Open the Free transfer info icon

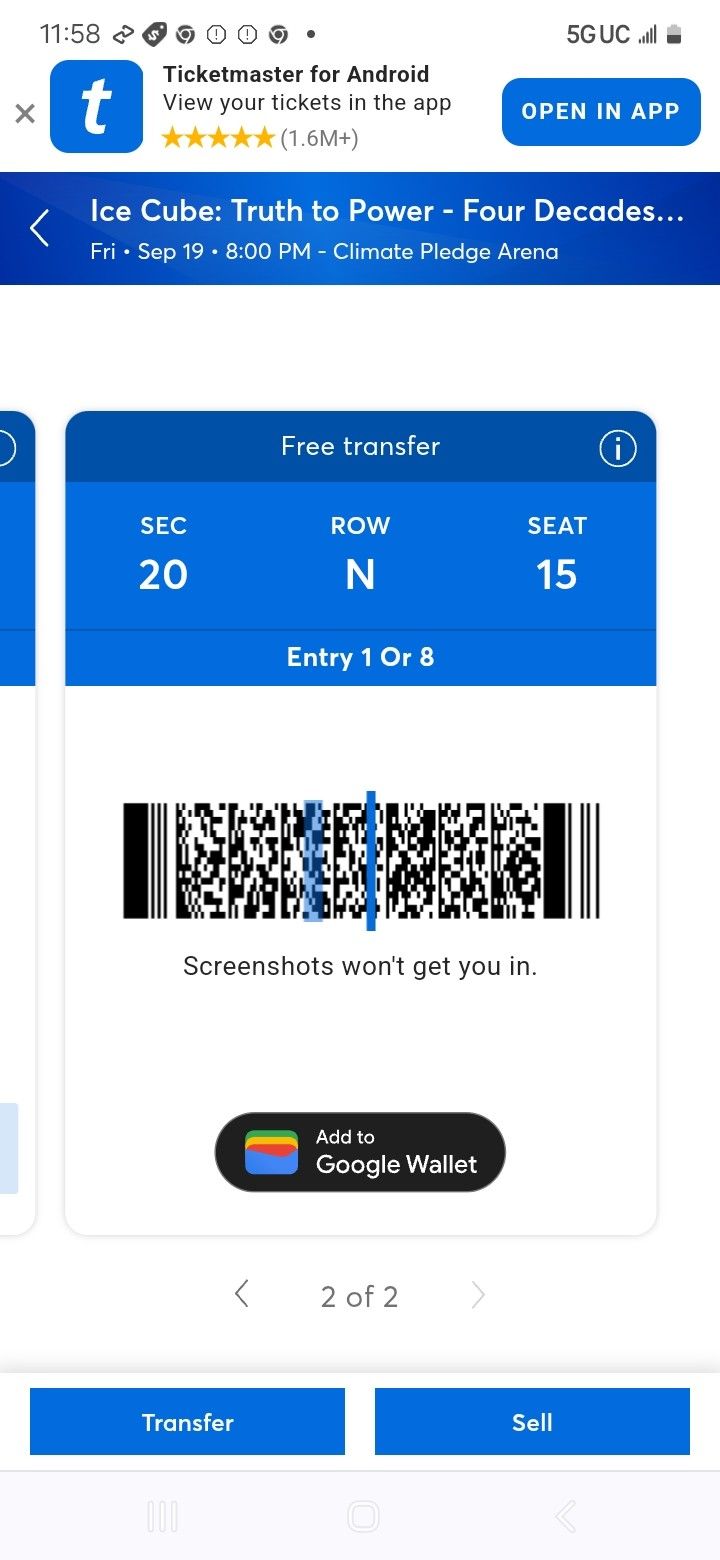tap(617, 449)
